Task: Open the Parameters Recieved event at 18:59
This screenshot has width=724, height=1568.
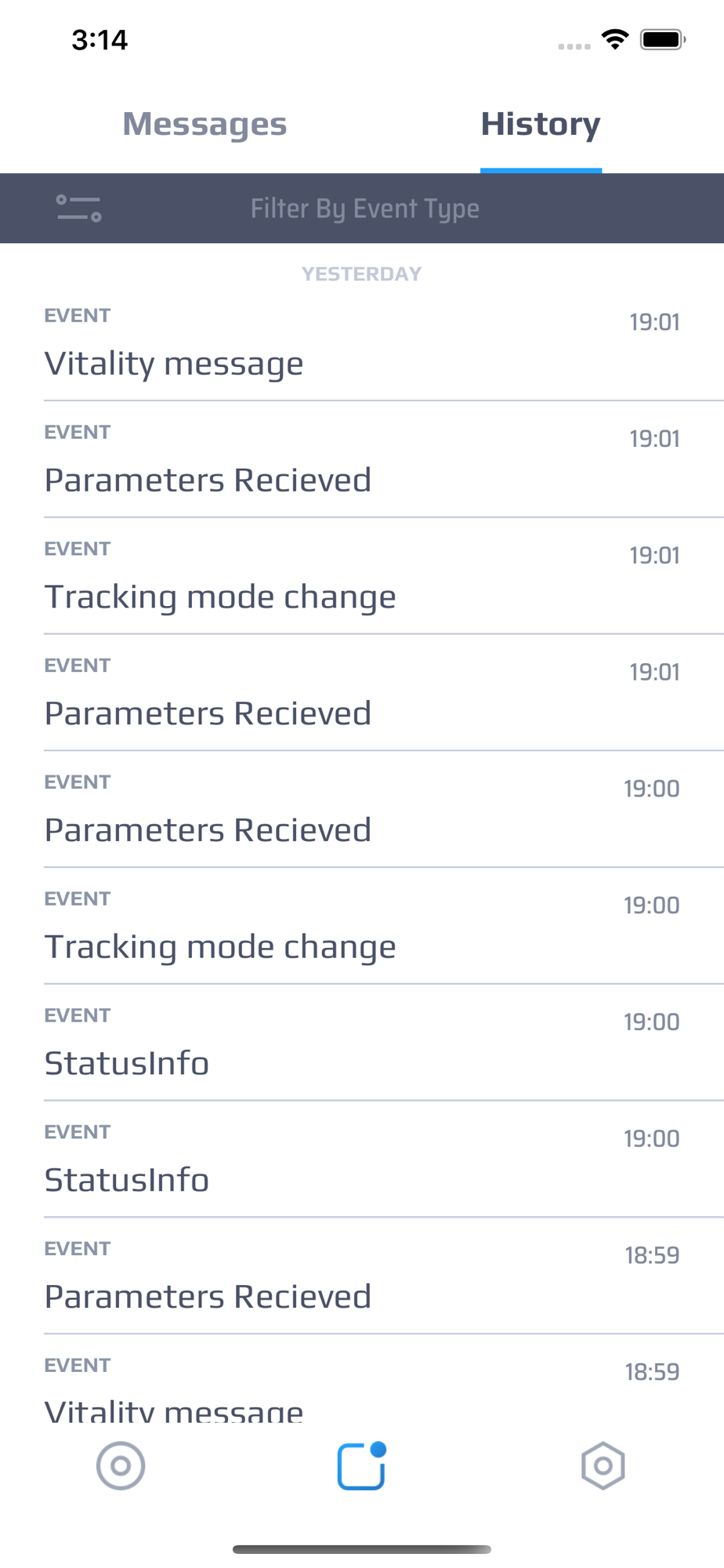Action: coord(362,1276)
